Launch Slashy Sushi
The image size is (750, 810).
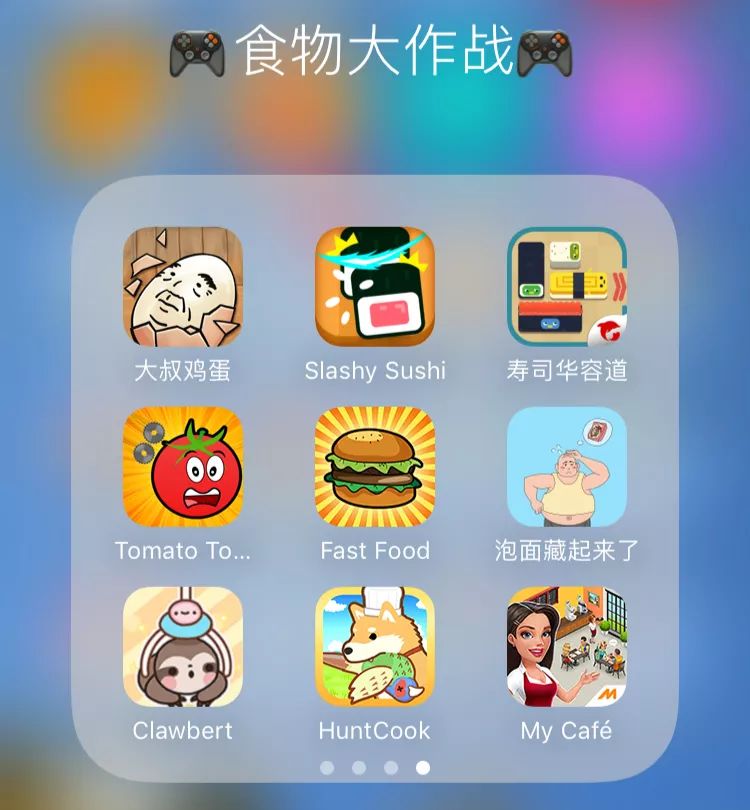point(375,287)
